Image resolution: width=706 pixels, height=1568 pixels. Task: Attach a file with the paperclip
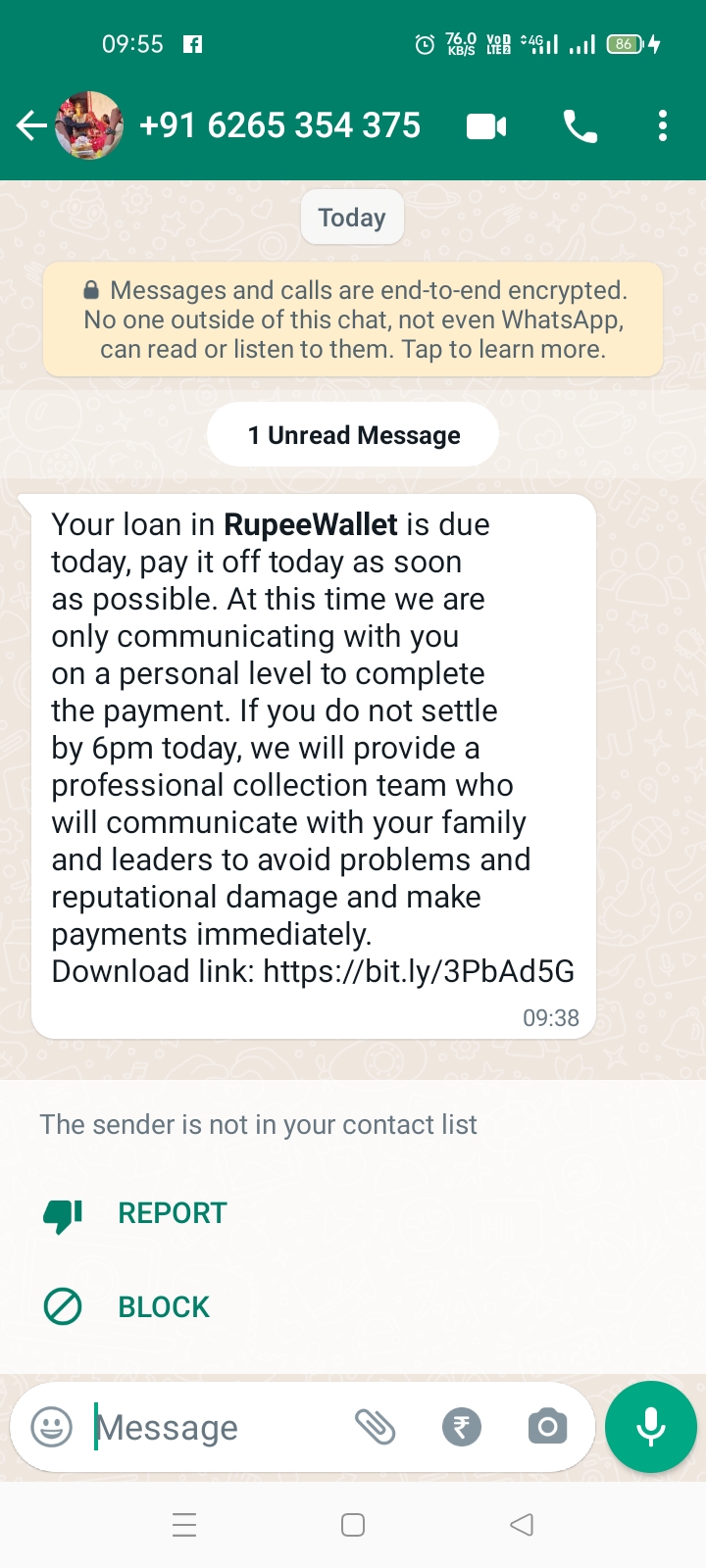click(x=375, y=1427)
